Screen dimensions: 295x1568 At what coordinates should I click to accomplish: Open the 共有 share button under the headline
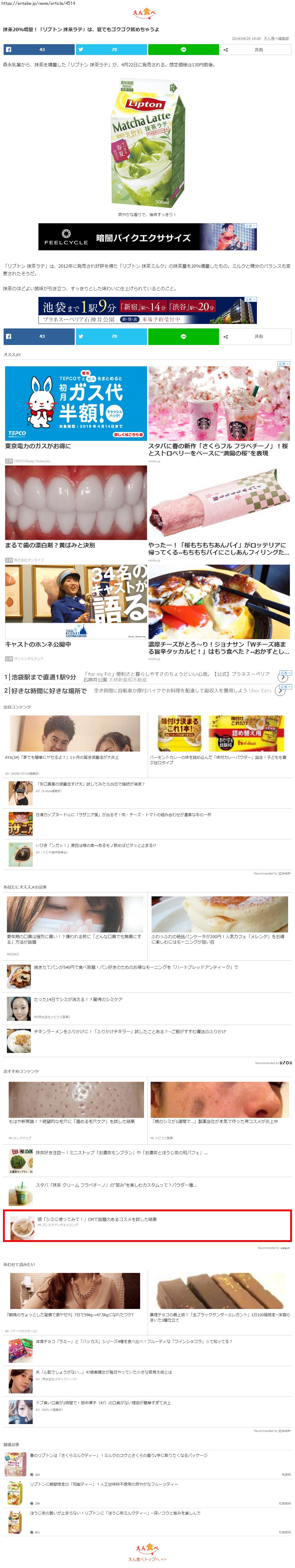point(255,49)
